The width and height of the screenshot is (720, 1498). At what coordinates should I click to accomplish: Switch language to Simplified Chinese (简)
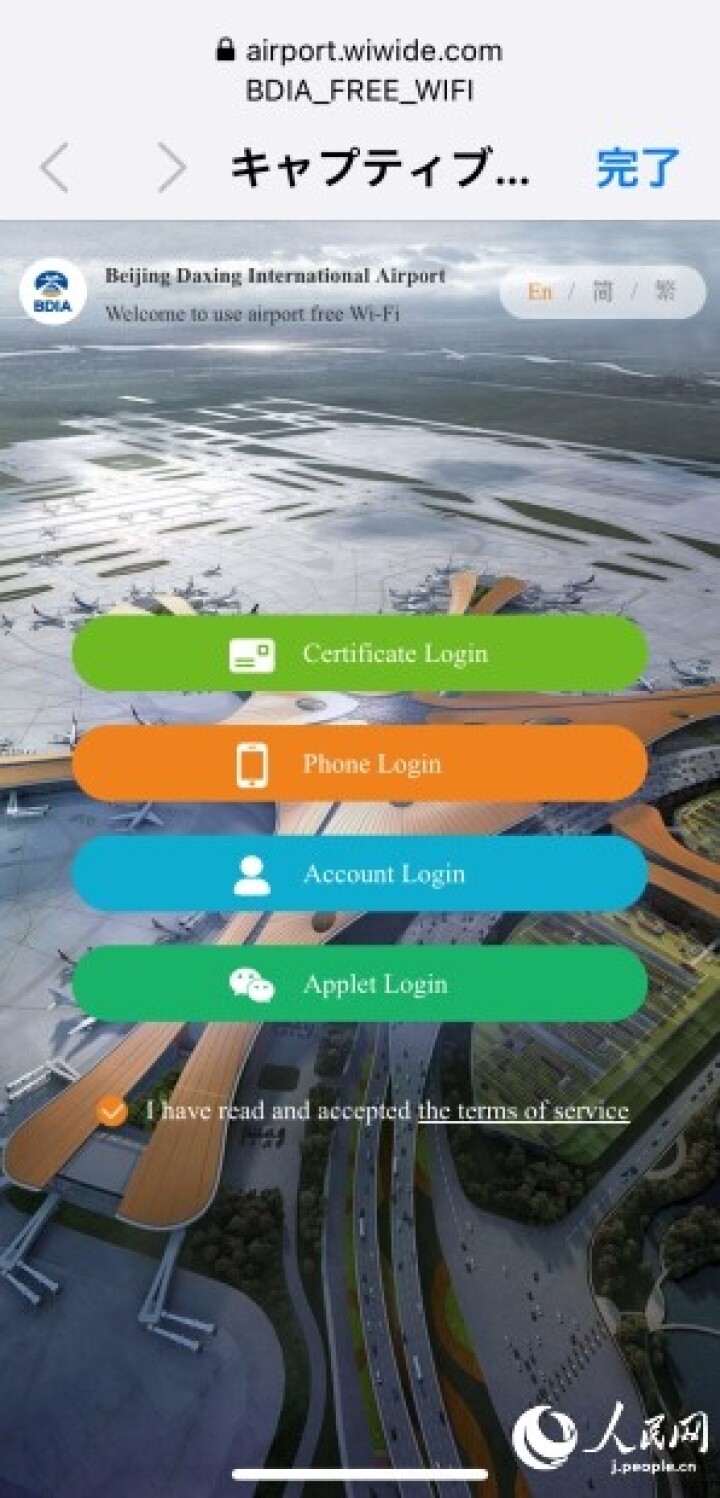602,292
